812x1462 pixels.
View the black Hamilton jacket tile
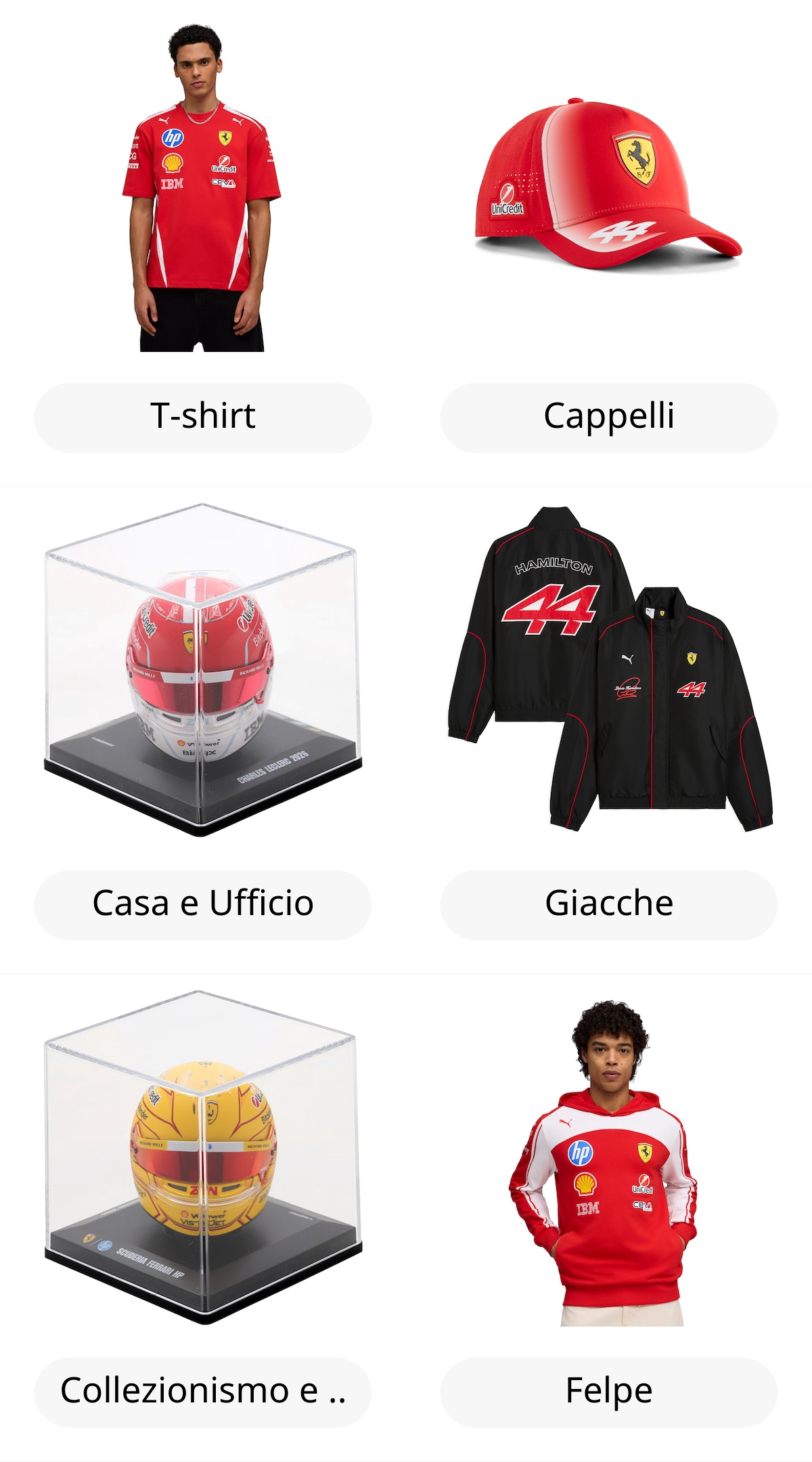point(610,669)
